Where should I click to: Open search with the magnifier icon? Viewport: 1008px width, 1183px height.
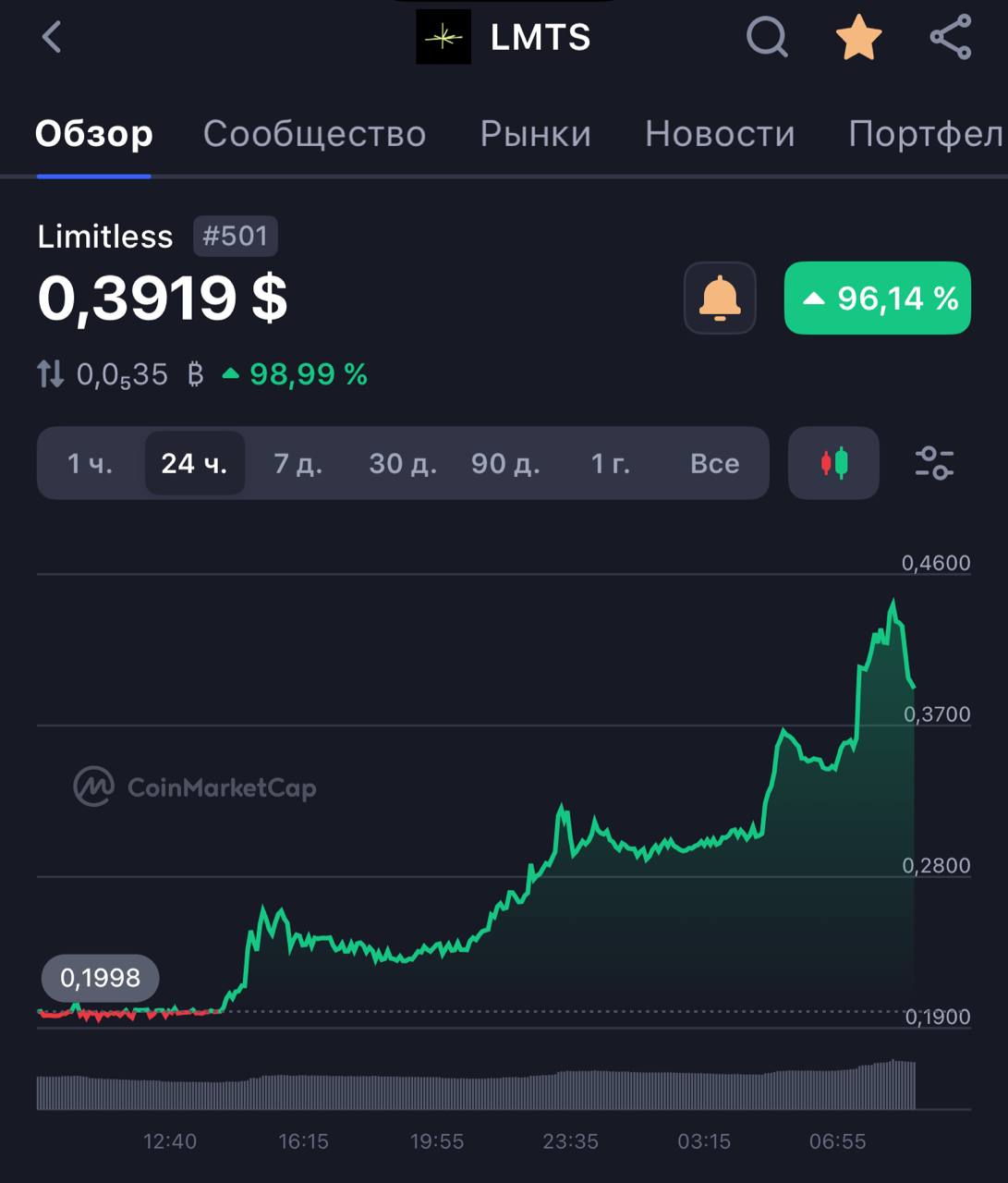pyautogui.click(x=767, y=38)
